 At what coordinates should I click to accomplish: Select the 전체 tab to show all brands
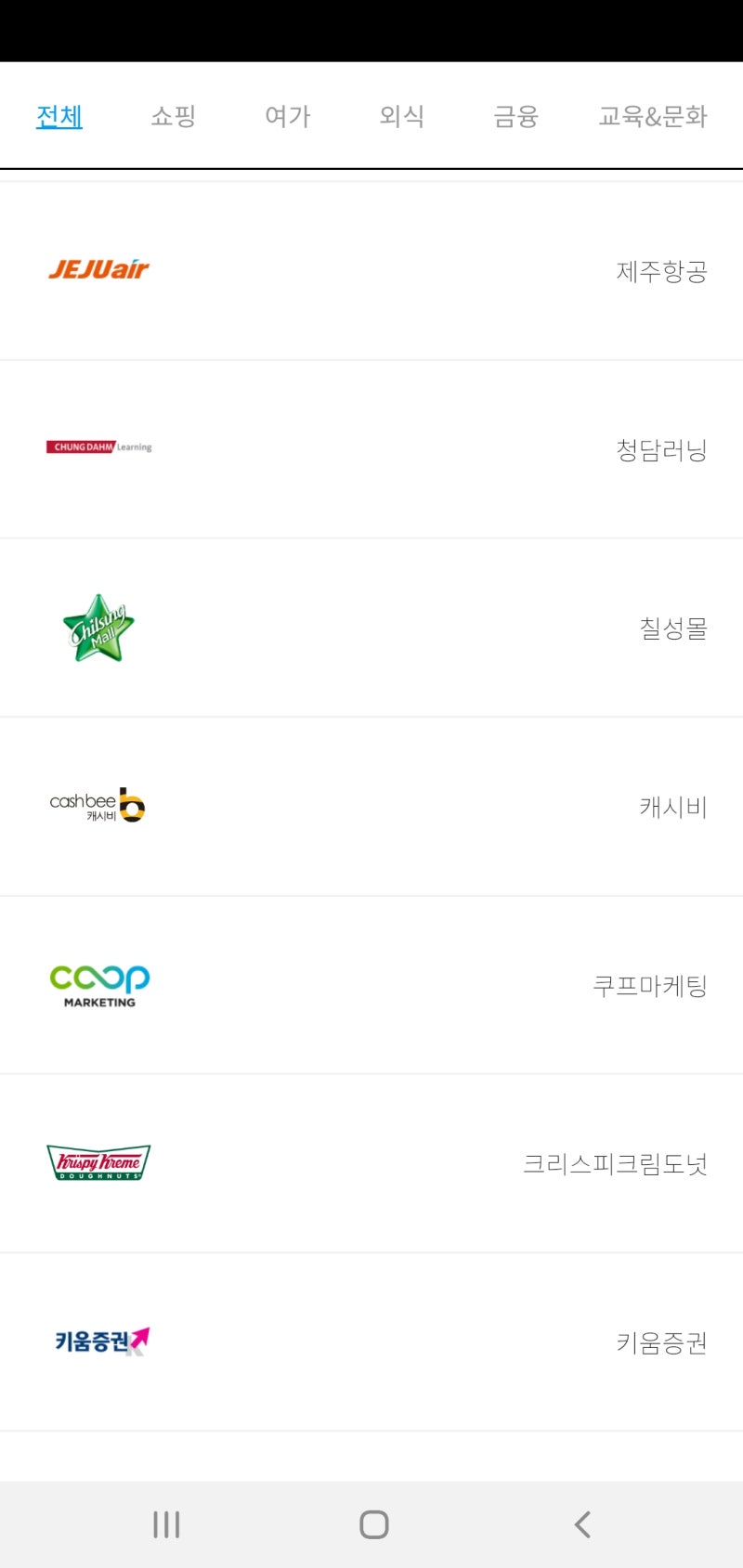point(59,115)
